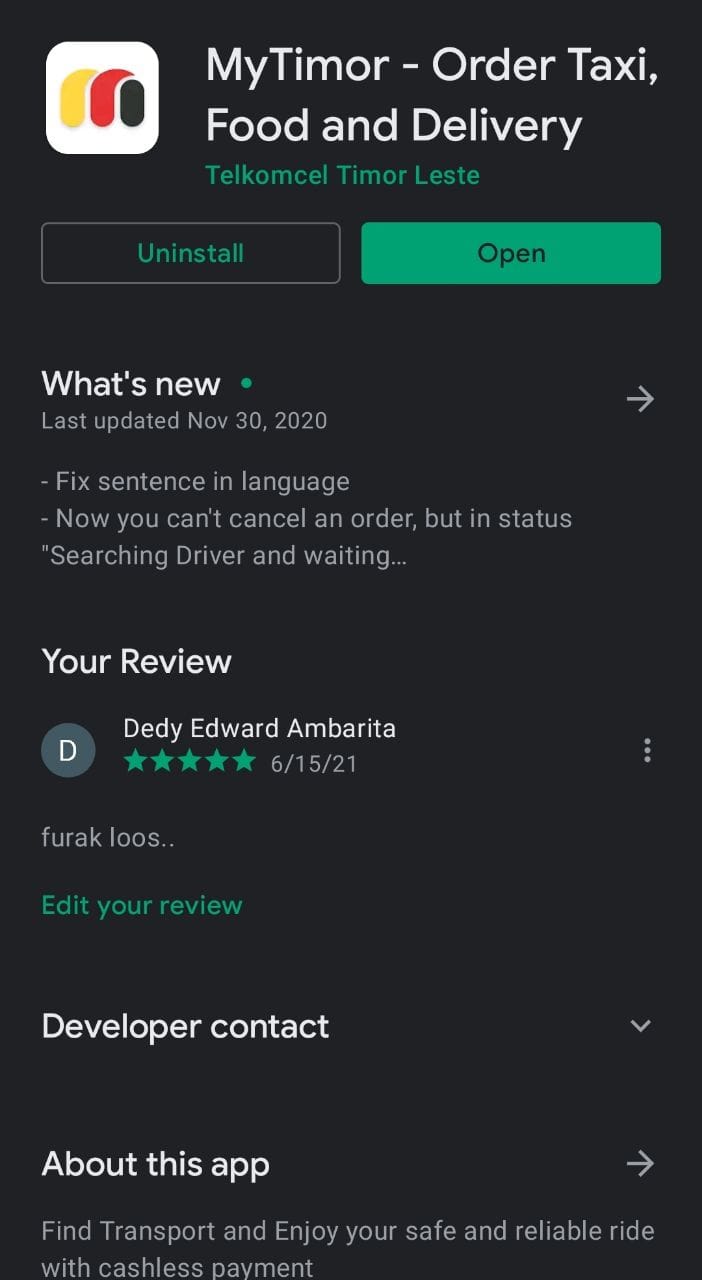Expand Developer contact section
Viewport: 702px width, 1280px height.
[x=640, y=1026]
